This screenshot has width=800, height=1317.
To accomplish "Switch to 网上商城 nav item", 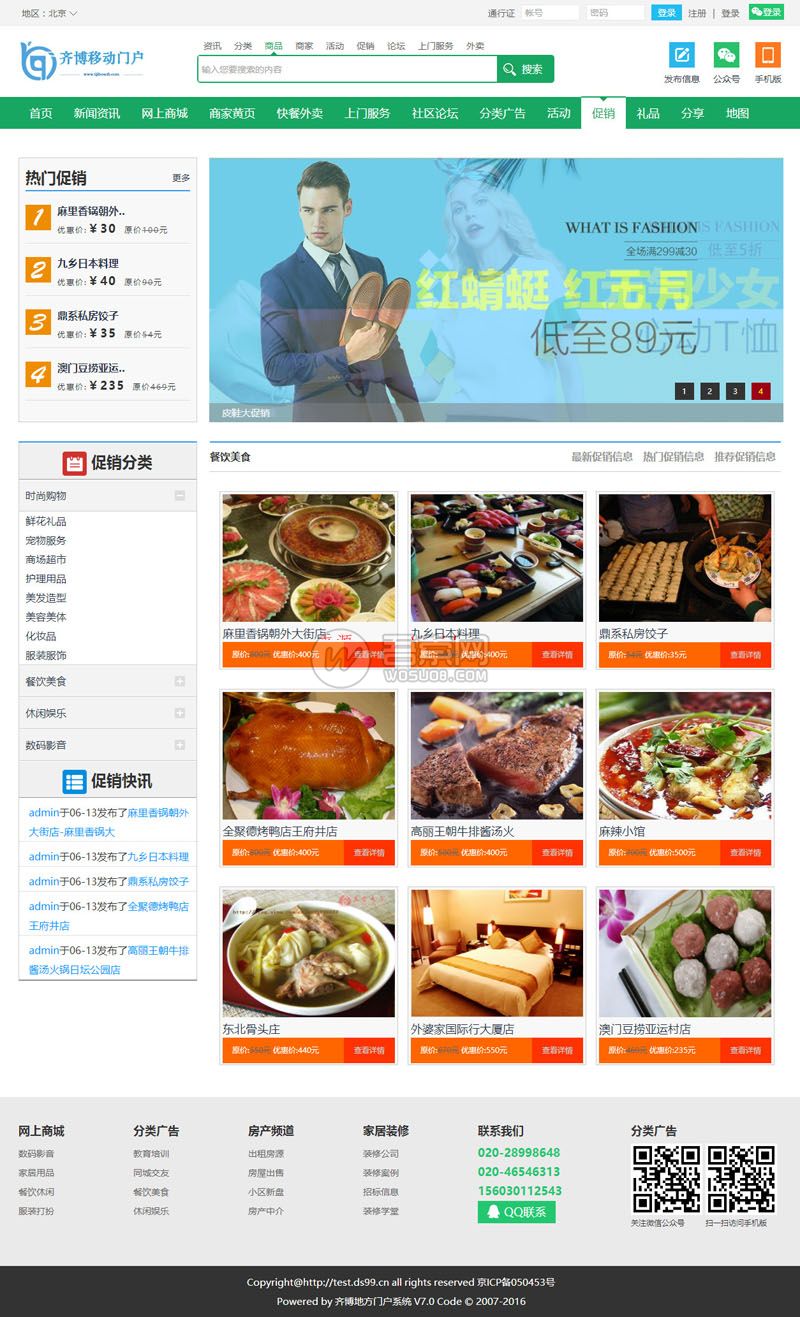I will tap(164, 113).
